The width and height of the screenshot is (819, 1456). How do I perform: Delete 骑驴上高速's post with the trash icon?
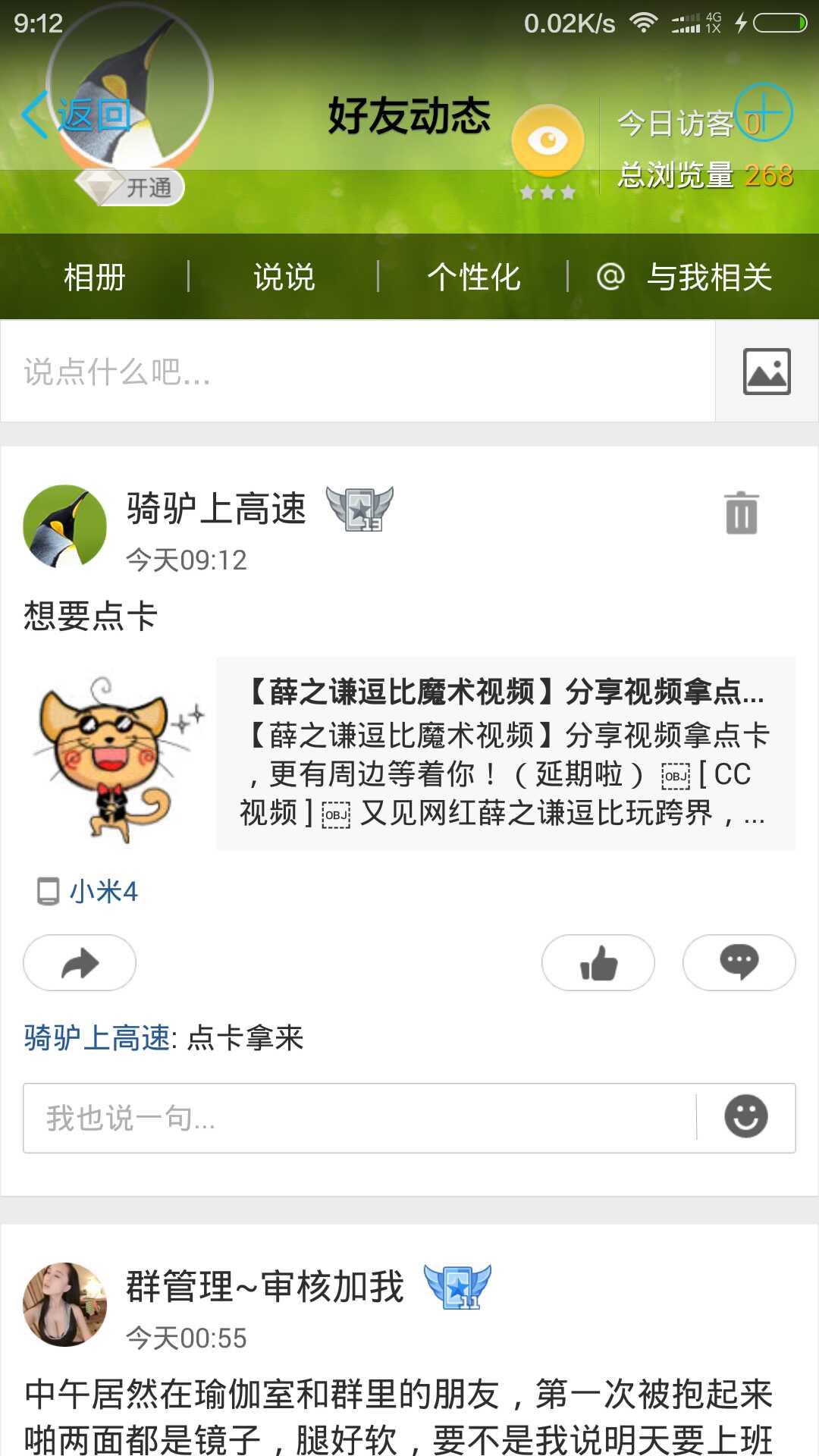(741, 513)
